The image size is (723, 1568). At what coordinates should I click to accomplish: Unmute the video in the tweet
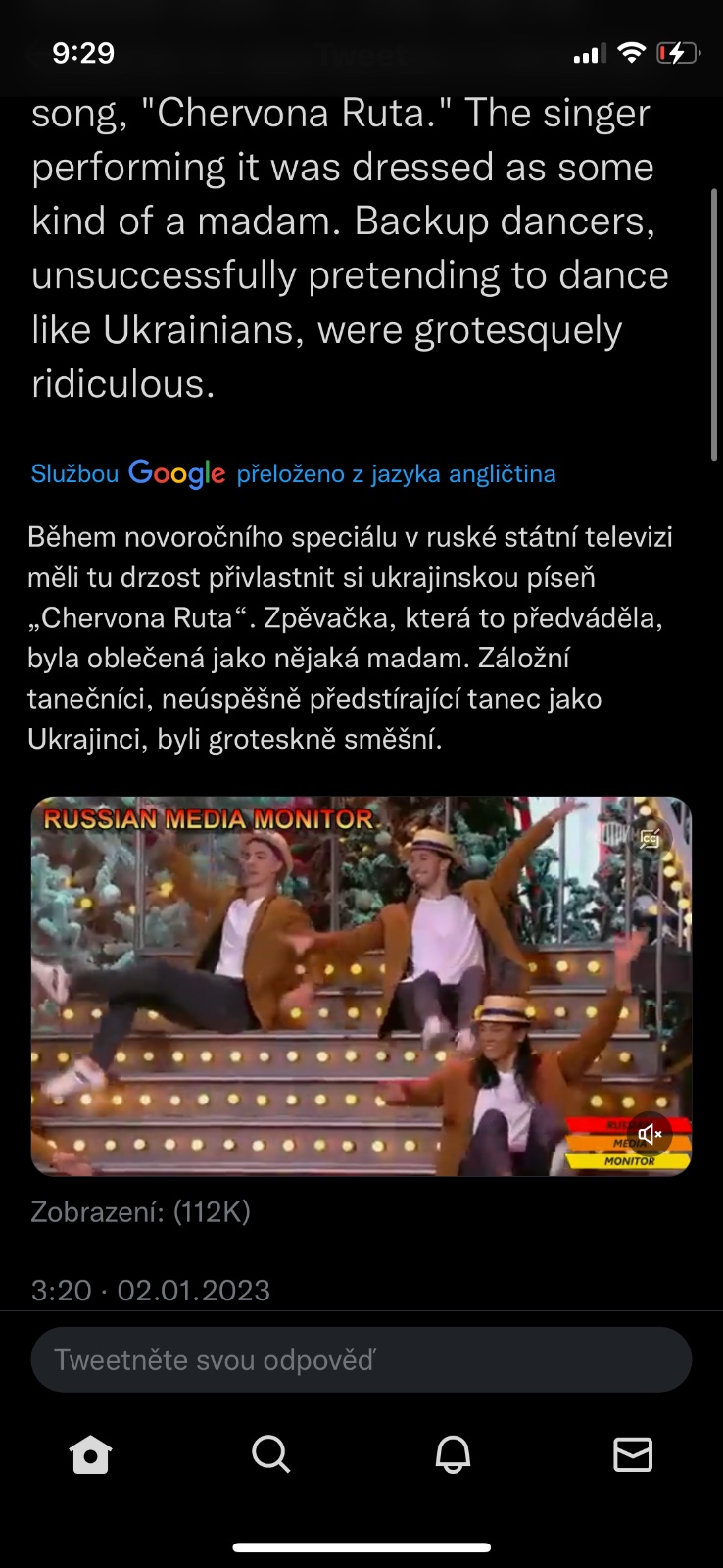(x=651, y=1135)
